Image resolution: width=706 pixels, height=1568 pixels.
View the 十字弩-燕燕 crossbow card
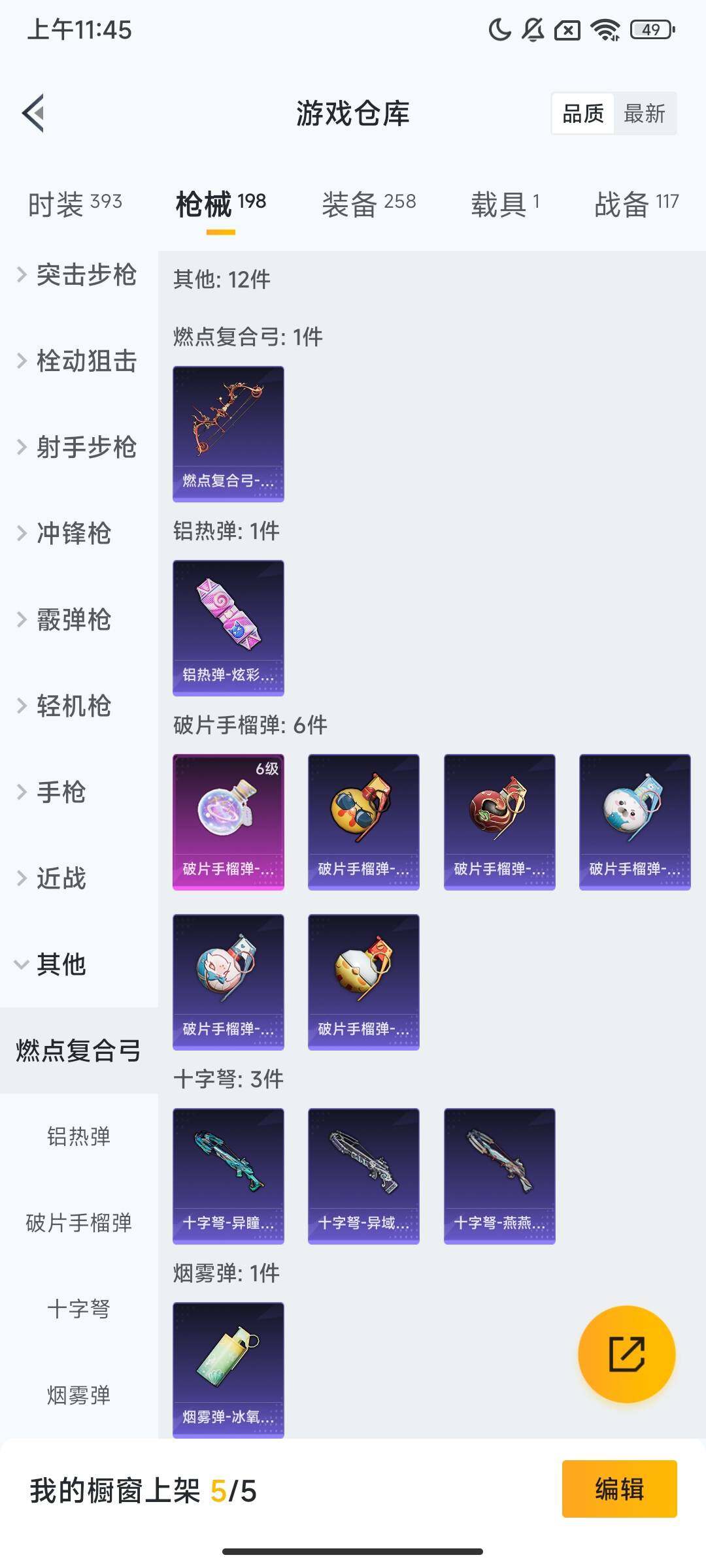[x=500, y=1175]
